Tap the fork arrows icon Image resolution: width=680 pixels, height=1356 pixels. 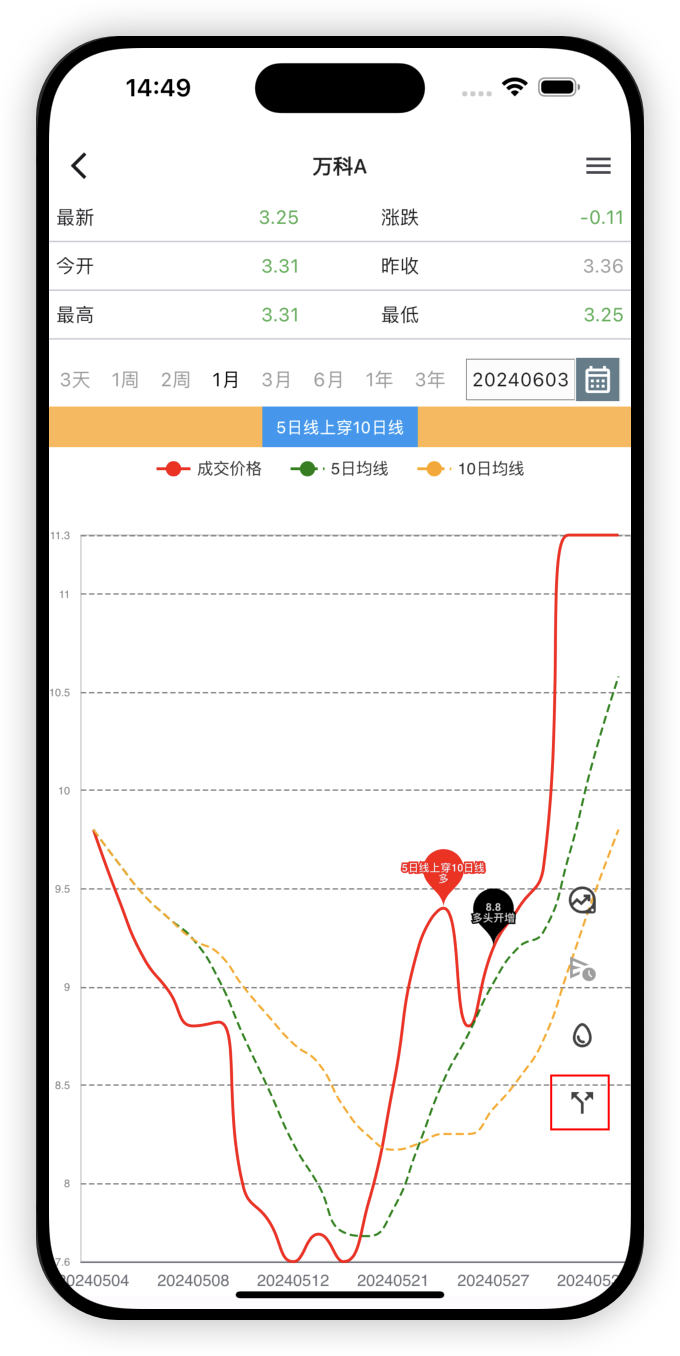581,1103
